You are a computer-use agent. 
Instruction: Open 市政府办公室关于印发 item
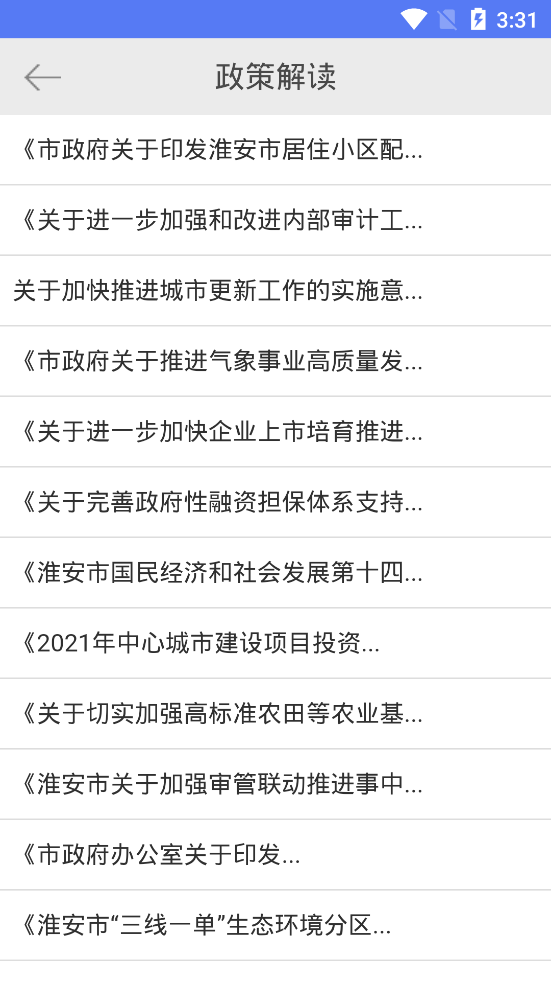tap(275, 855)
